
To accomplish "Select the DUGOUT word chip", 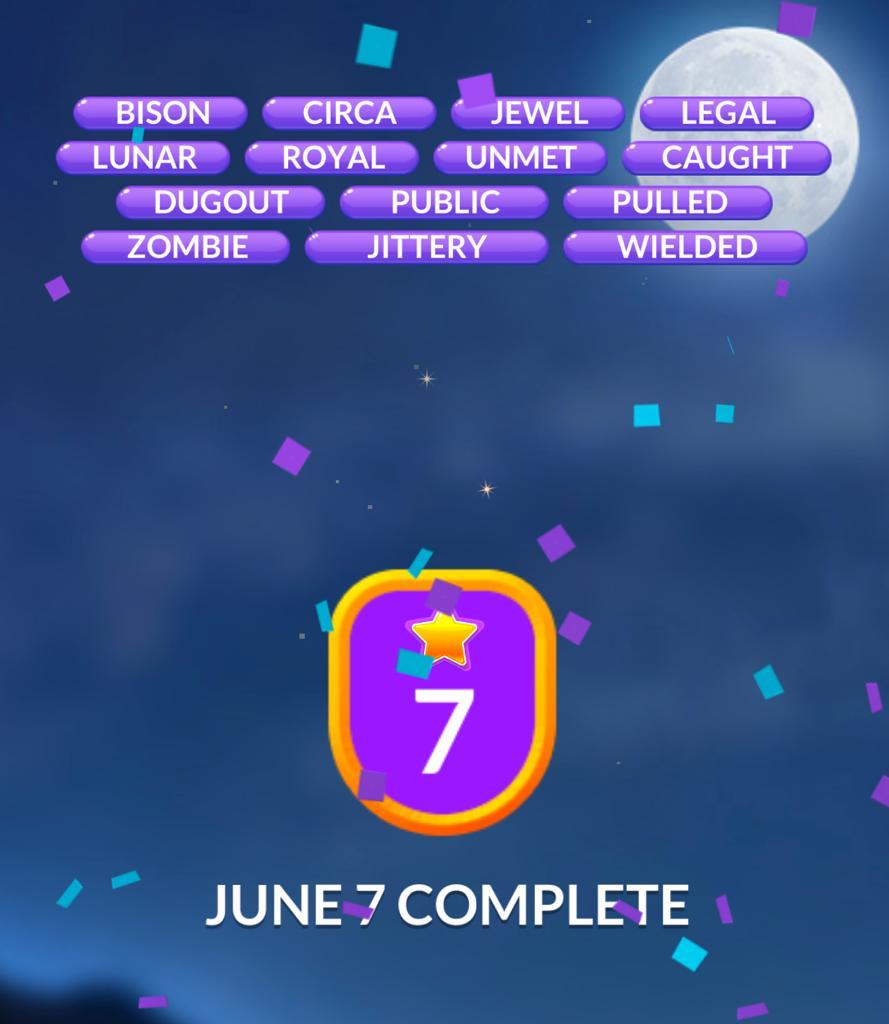I will [x=220, y=202].
